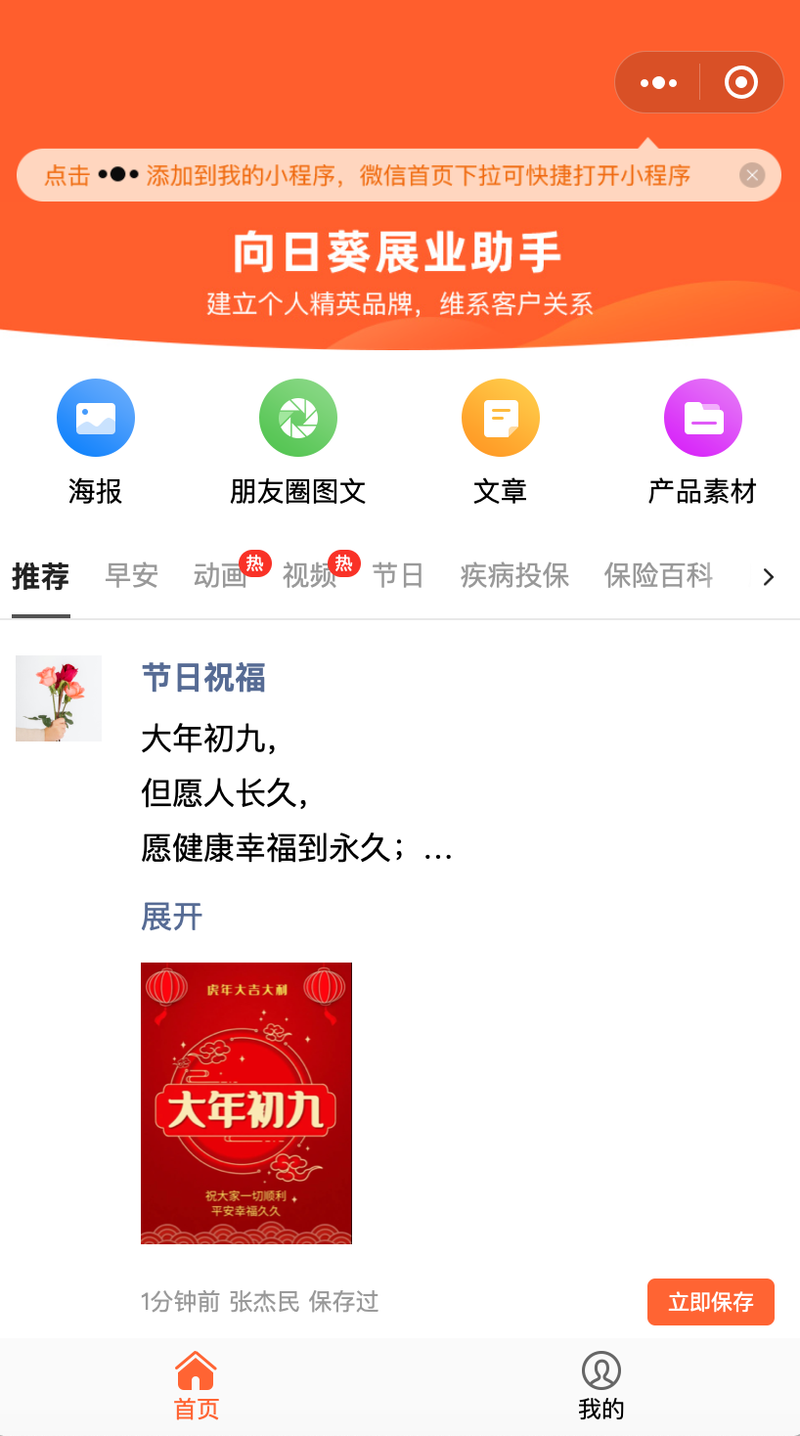800x1436 pixels.
Task: Show more categories with the arrow
Action: click(768, 577)
